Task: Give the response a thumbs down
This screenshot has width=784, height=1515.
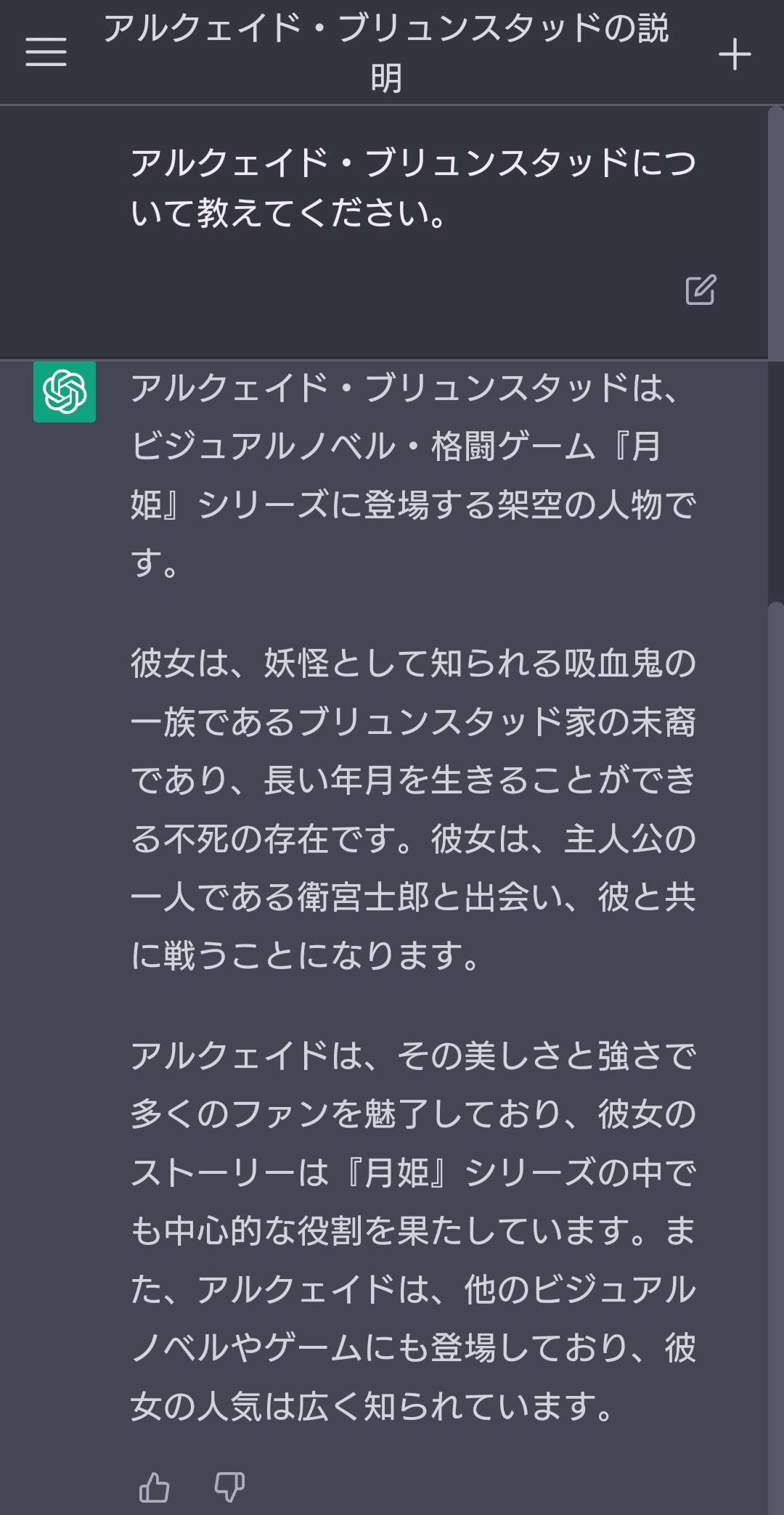Action: pyautogui.click(x=229, y=1487)
